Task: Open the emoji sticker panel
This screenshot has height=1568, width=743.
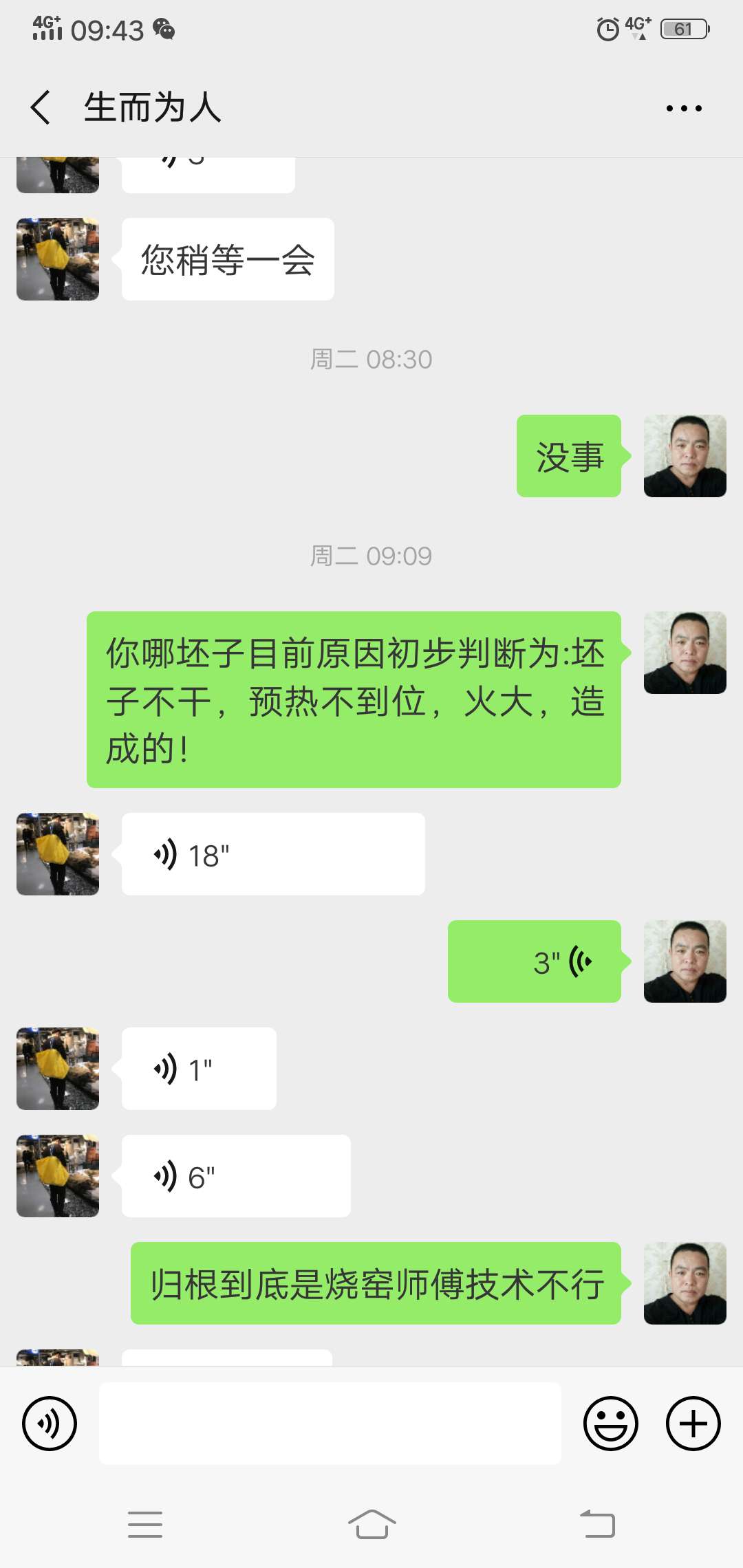Action: pos(611,1424)
